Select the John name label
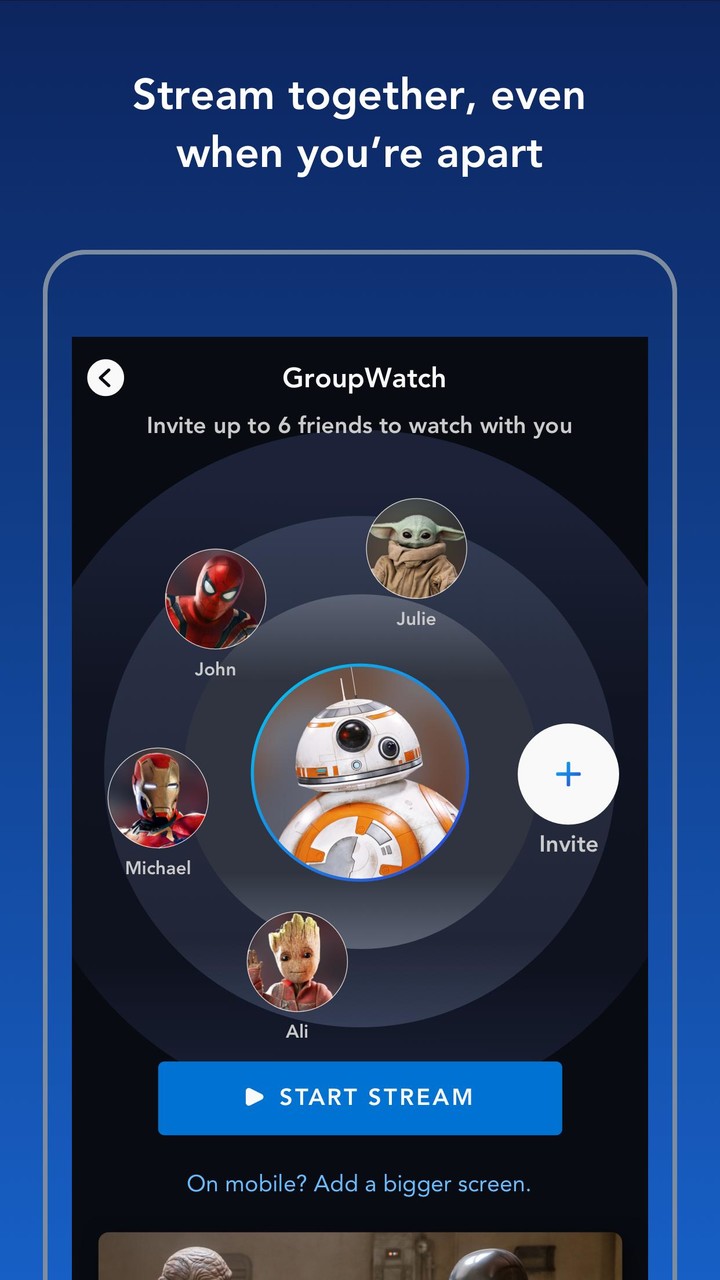Image resolution: width=720 pixels, height=1280 pixels. click(215, 668)
